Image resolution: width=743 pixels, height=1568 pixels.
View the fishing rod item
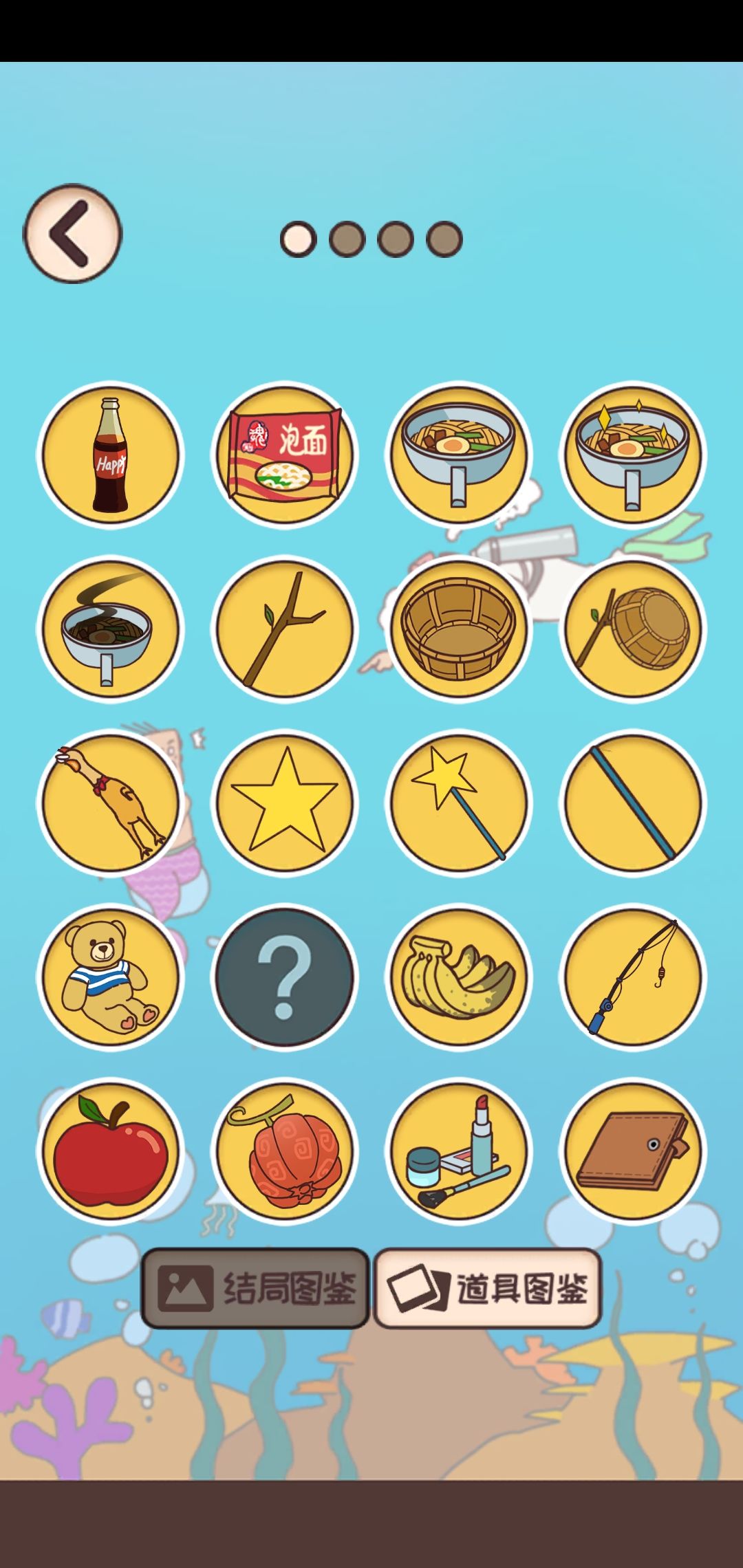click(633, 977)
